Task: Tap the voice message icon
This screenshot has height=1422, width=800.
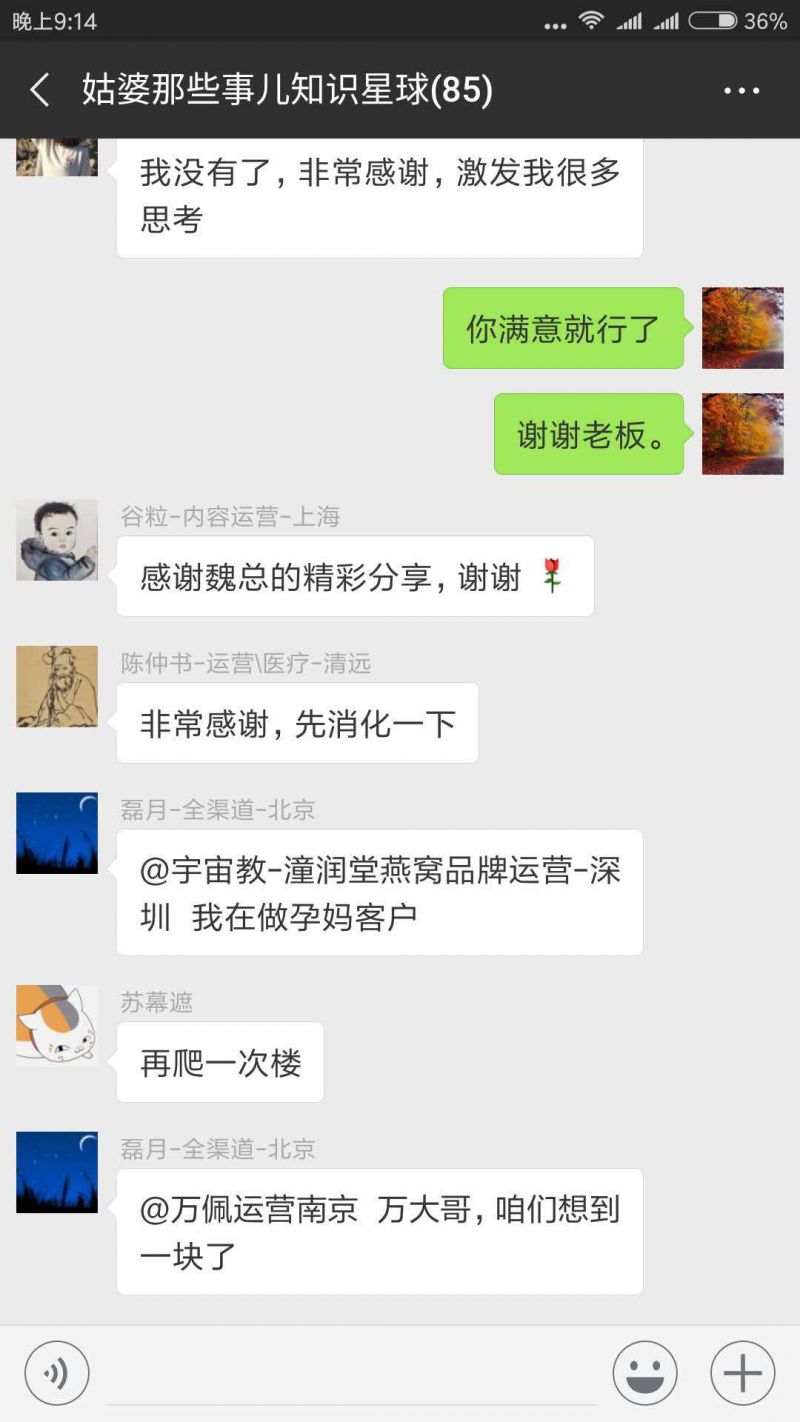Action: pos(57,1371)
